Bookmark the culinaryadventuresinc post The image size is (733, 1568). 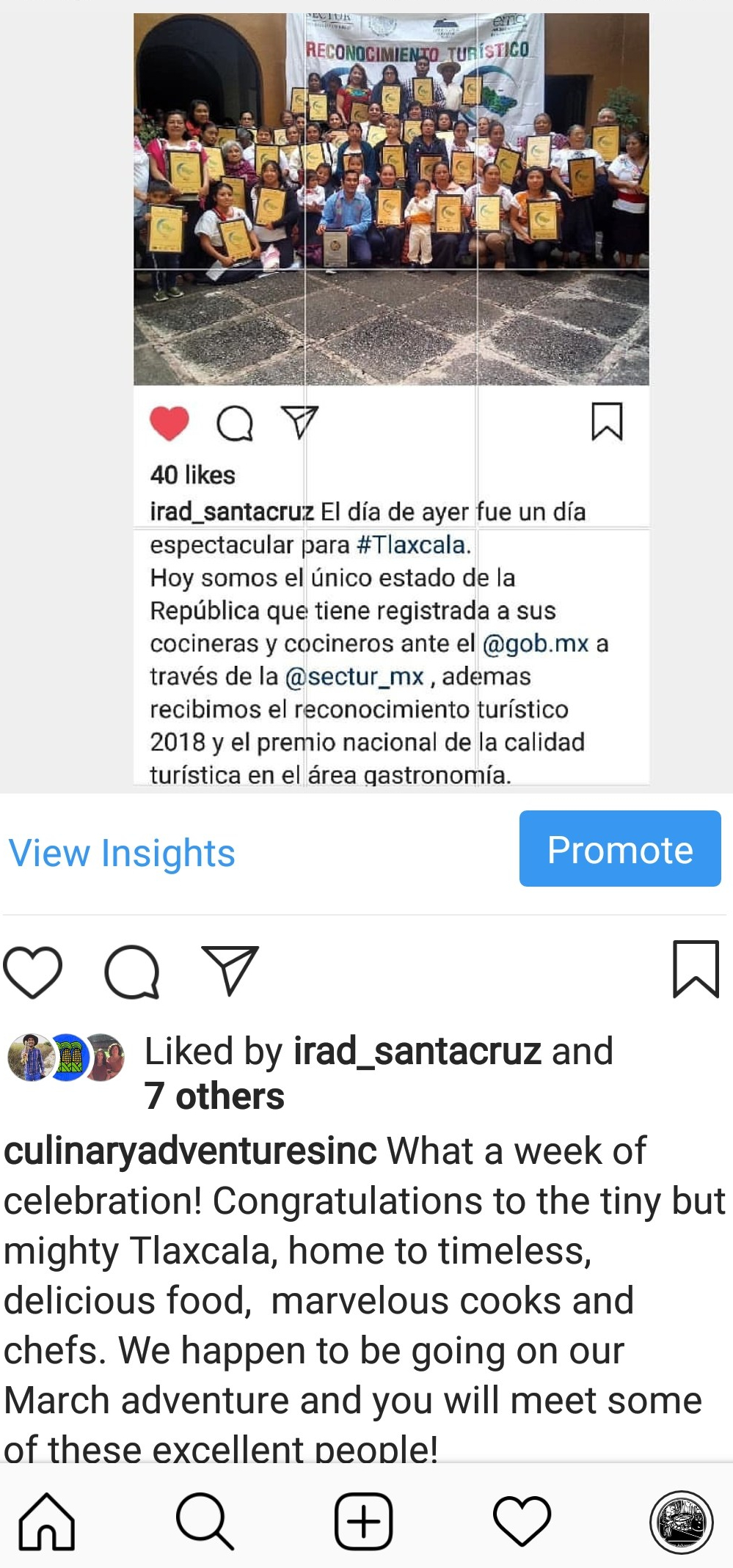pos(695,970)
